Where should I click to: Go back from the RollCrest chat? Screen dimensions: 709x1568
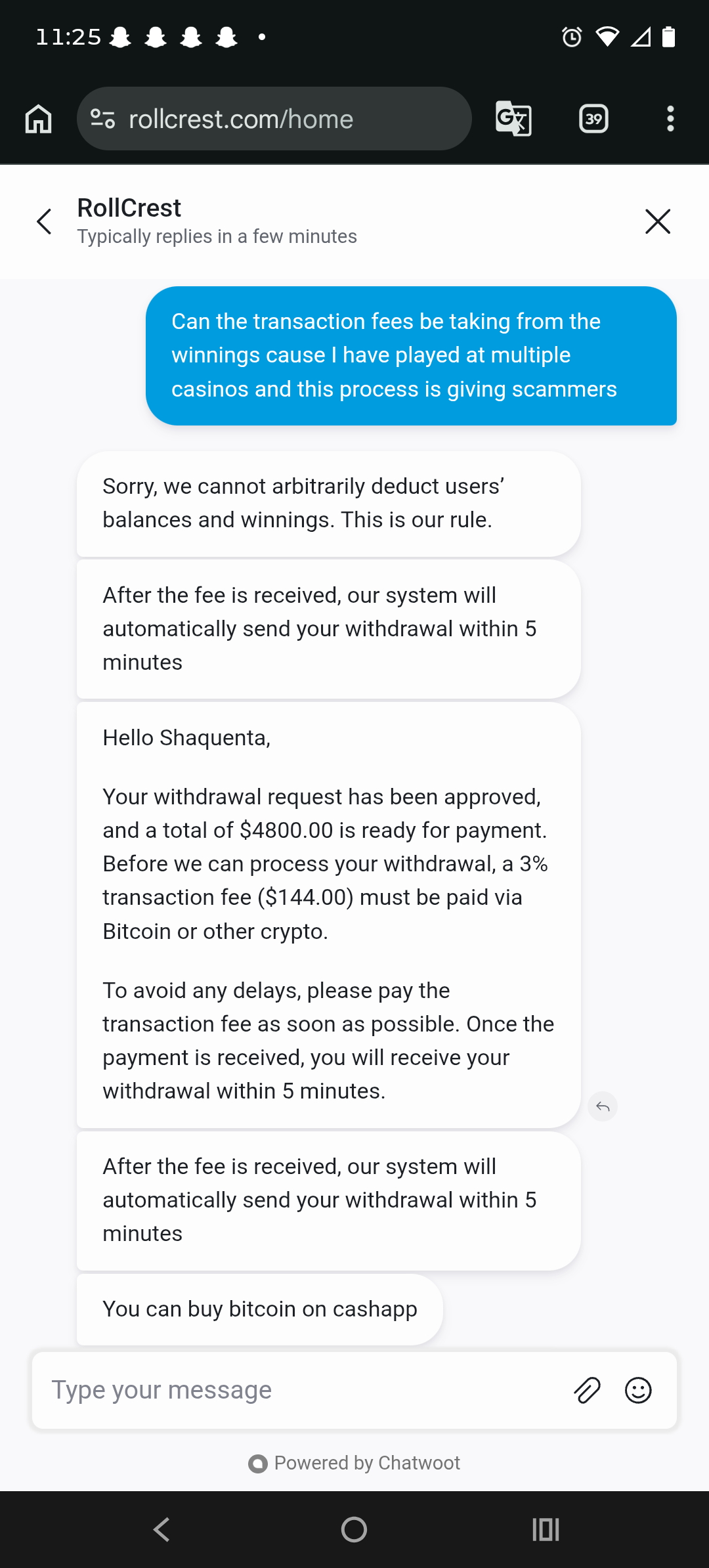(x=45, y=222)
